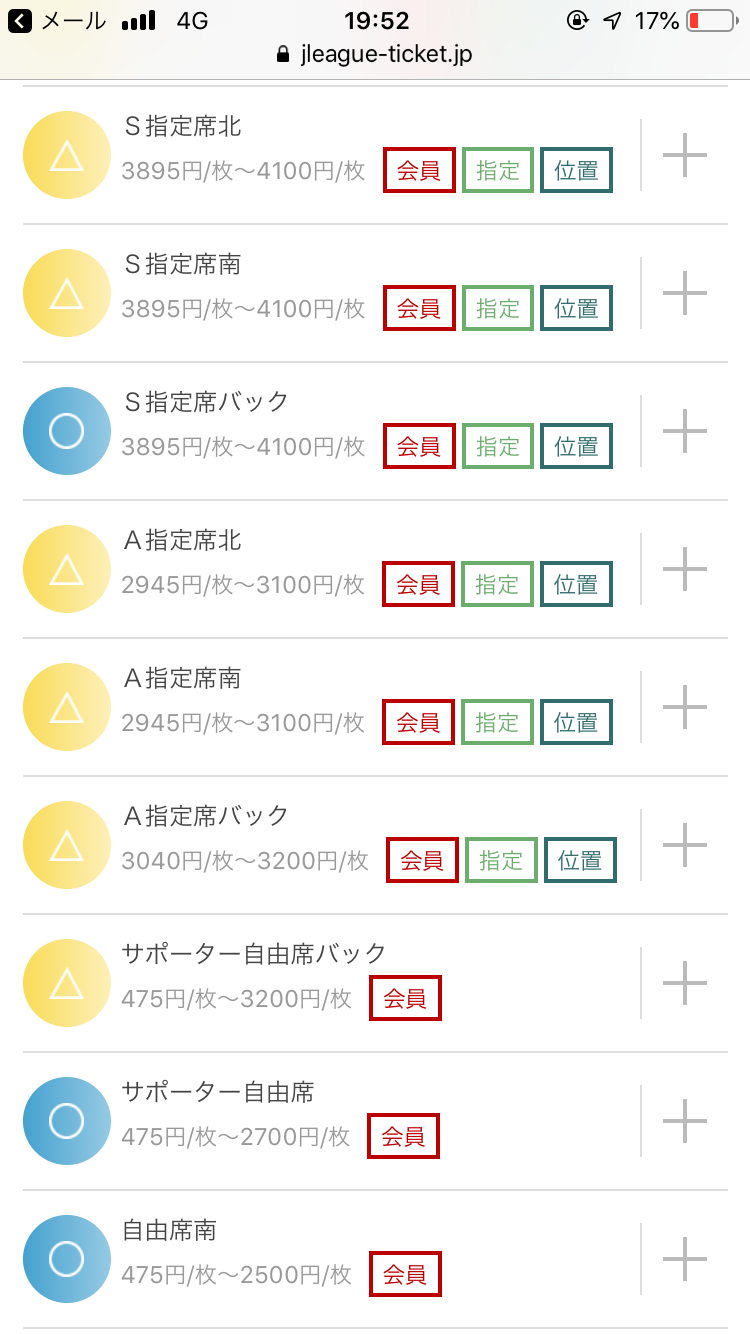Tap the plus for Ａ指定席南
This screenshot has height=1334, width=750.
(685, 707)
